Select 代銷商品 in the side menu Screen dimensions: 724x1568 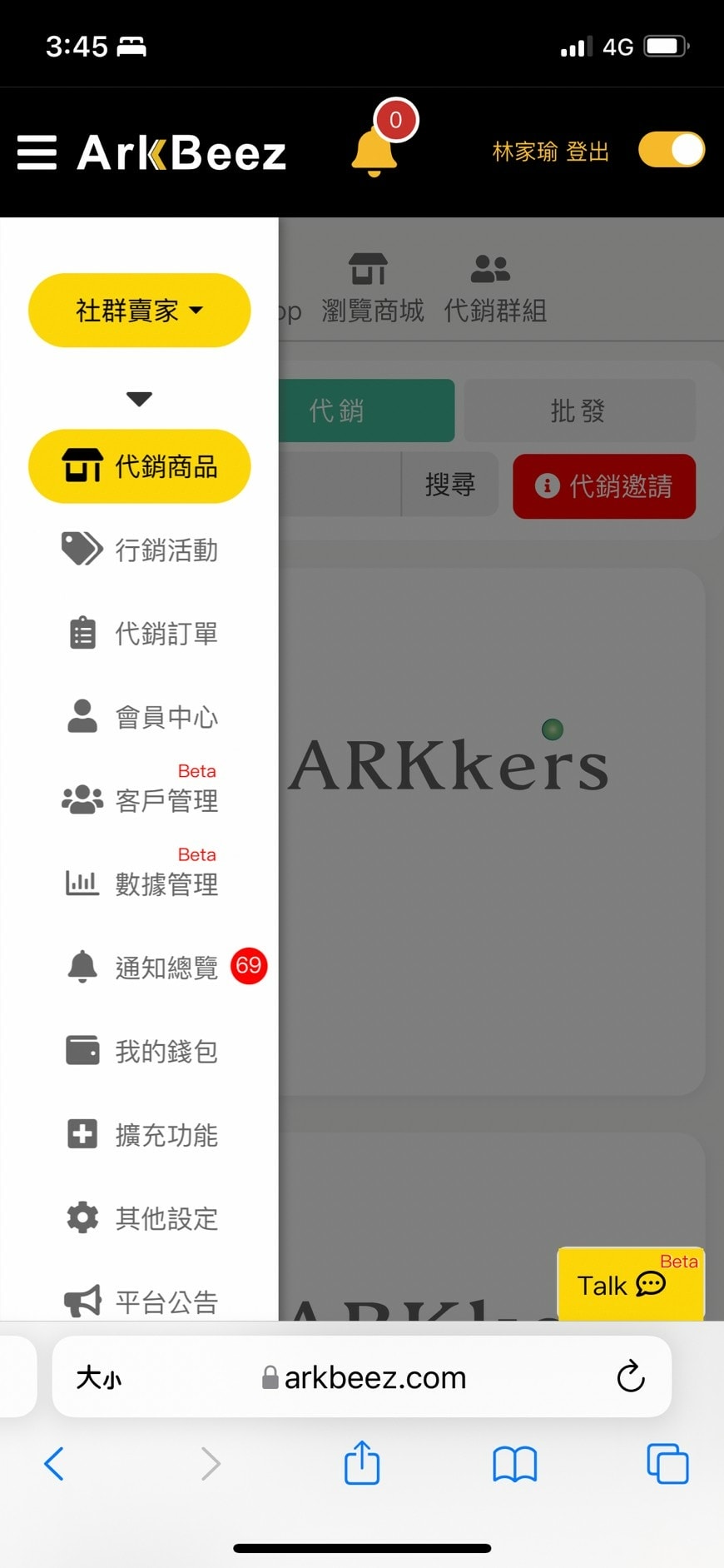point(139,466)
